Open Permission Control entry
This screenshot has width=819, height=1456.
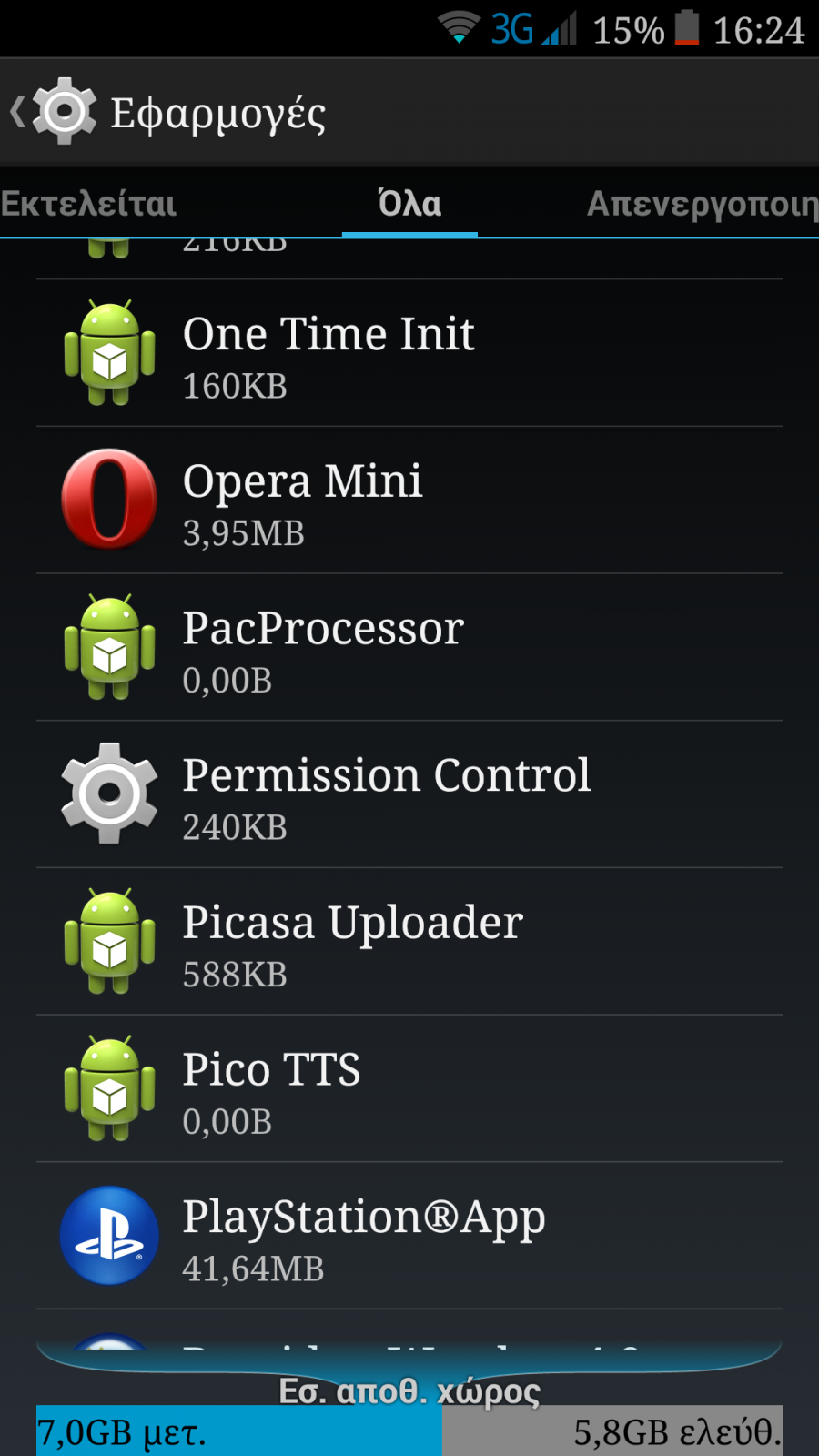[x=409, y=794]
